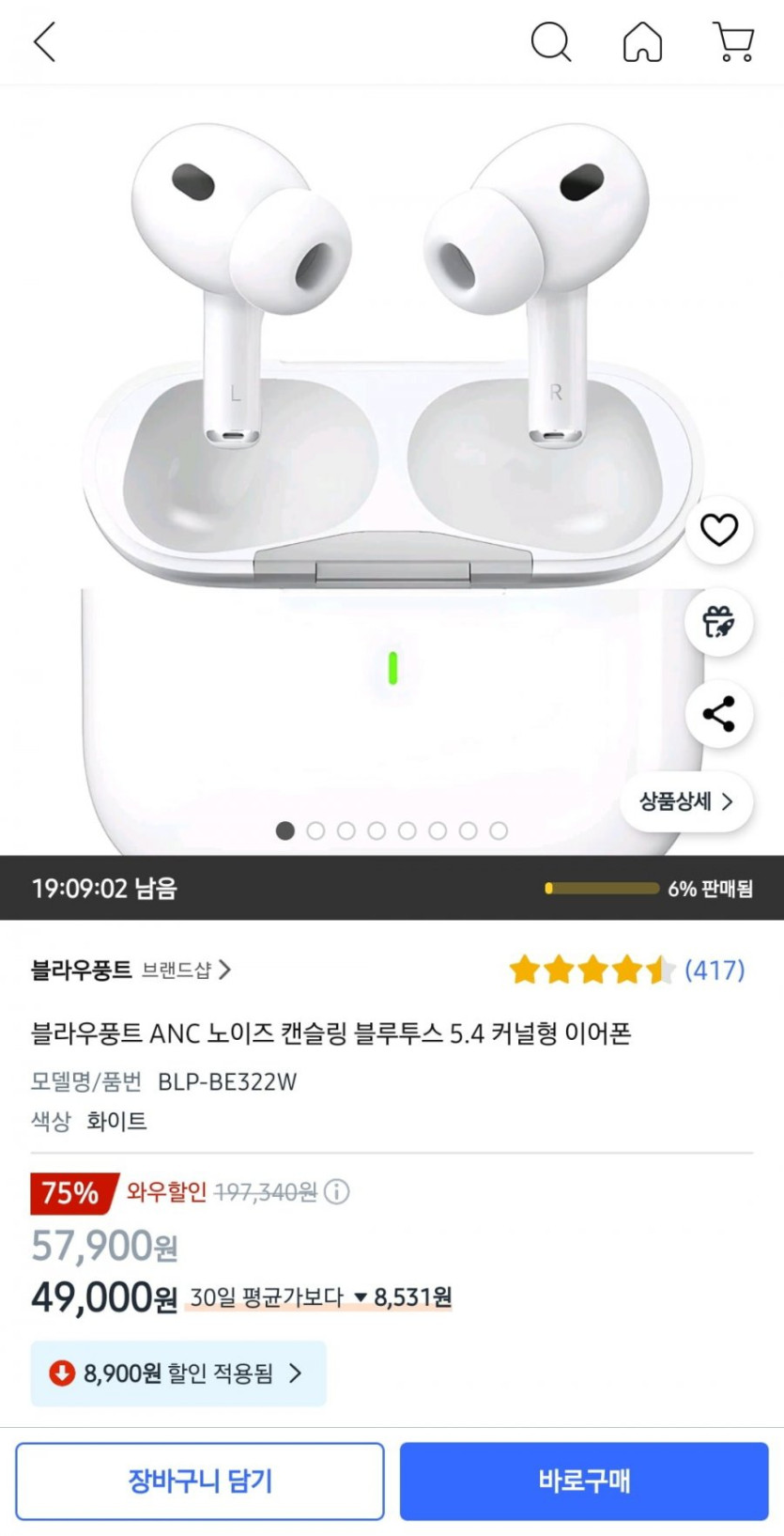Viewport: 784px width, 1536px height.
Task: Expand the 8,900원 할인 적용됨 details
Action: point(178,1373)
